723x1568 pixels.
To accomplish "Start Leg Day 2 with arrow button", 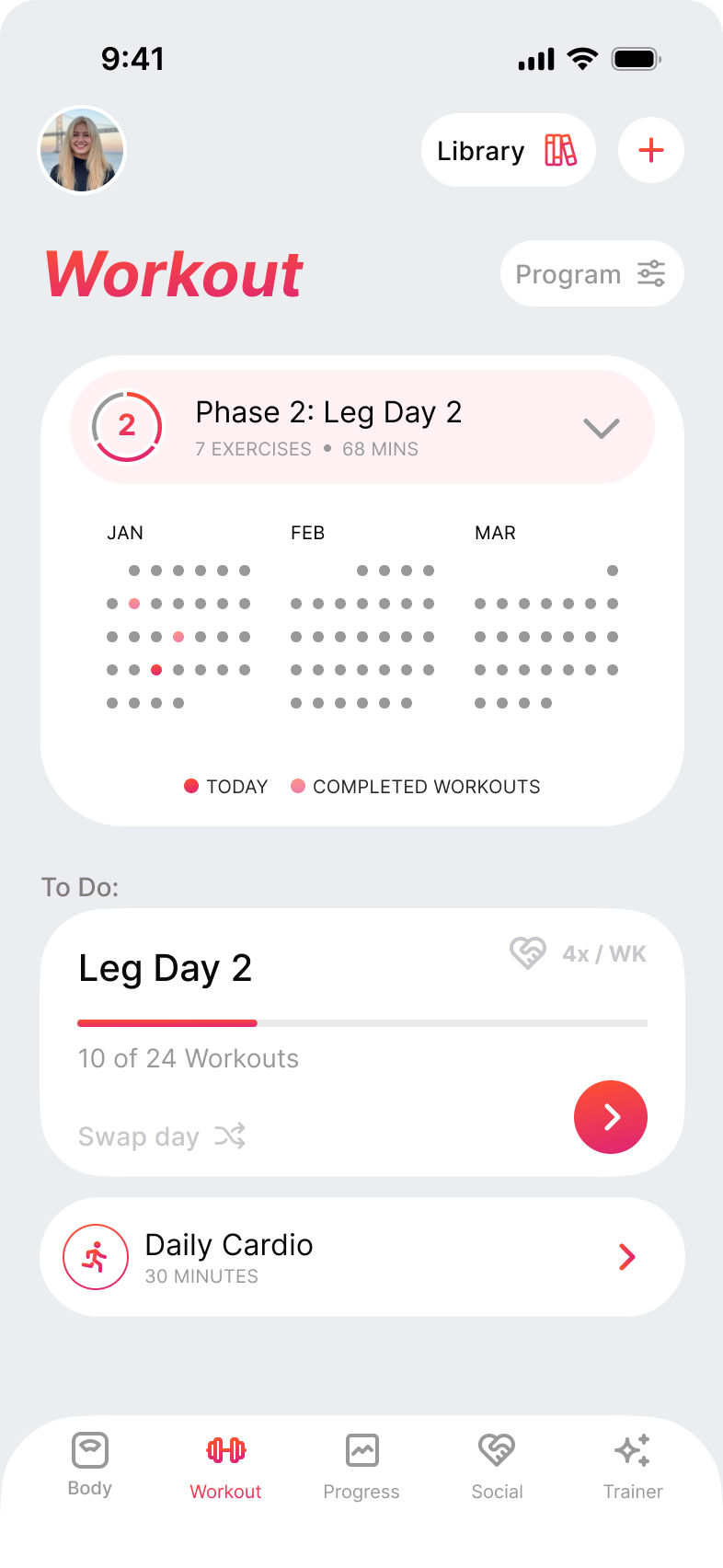I will tap(611, 1117).
